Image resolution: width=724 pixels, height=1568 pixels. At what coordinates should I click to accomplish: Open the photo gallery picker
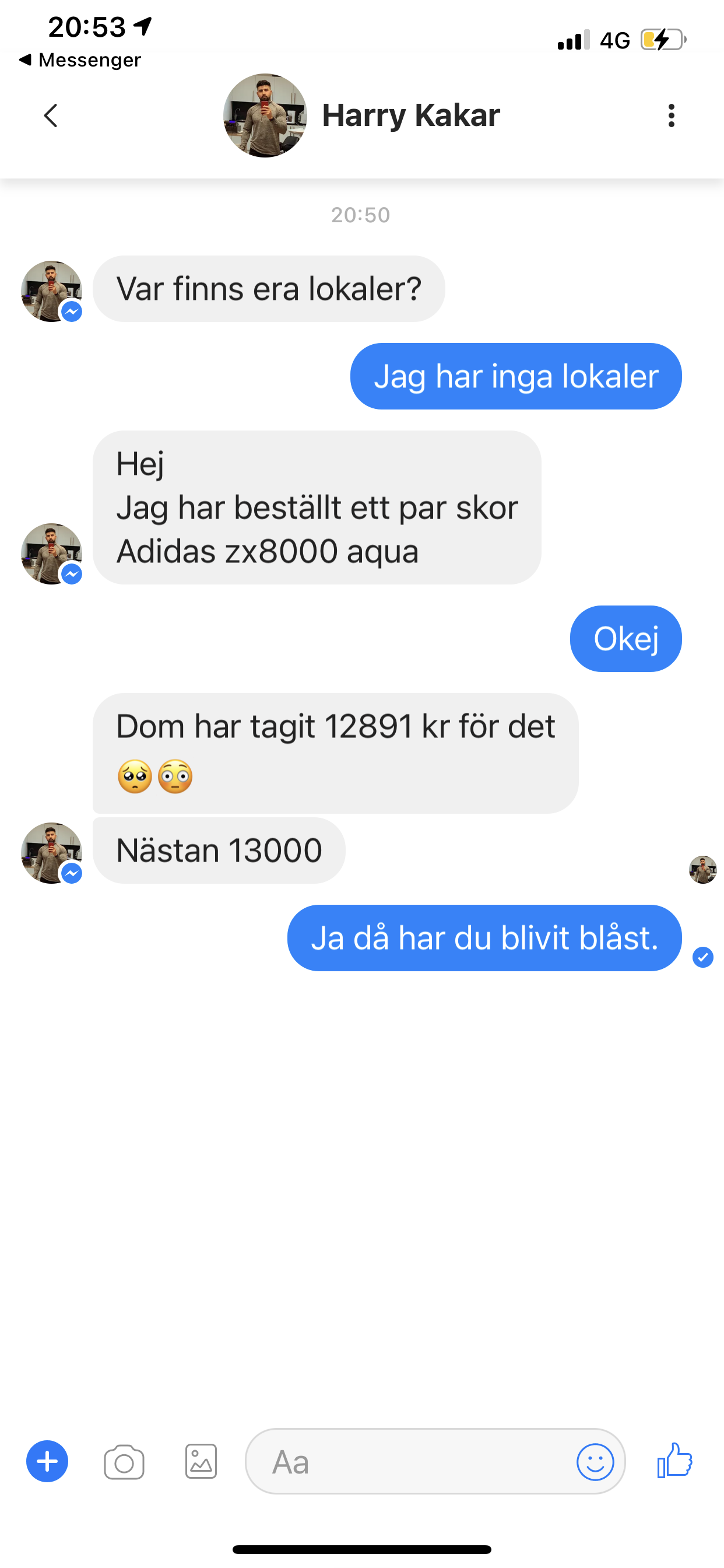[x=201, y=1461]
